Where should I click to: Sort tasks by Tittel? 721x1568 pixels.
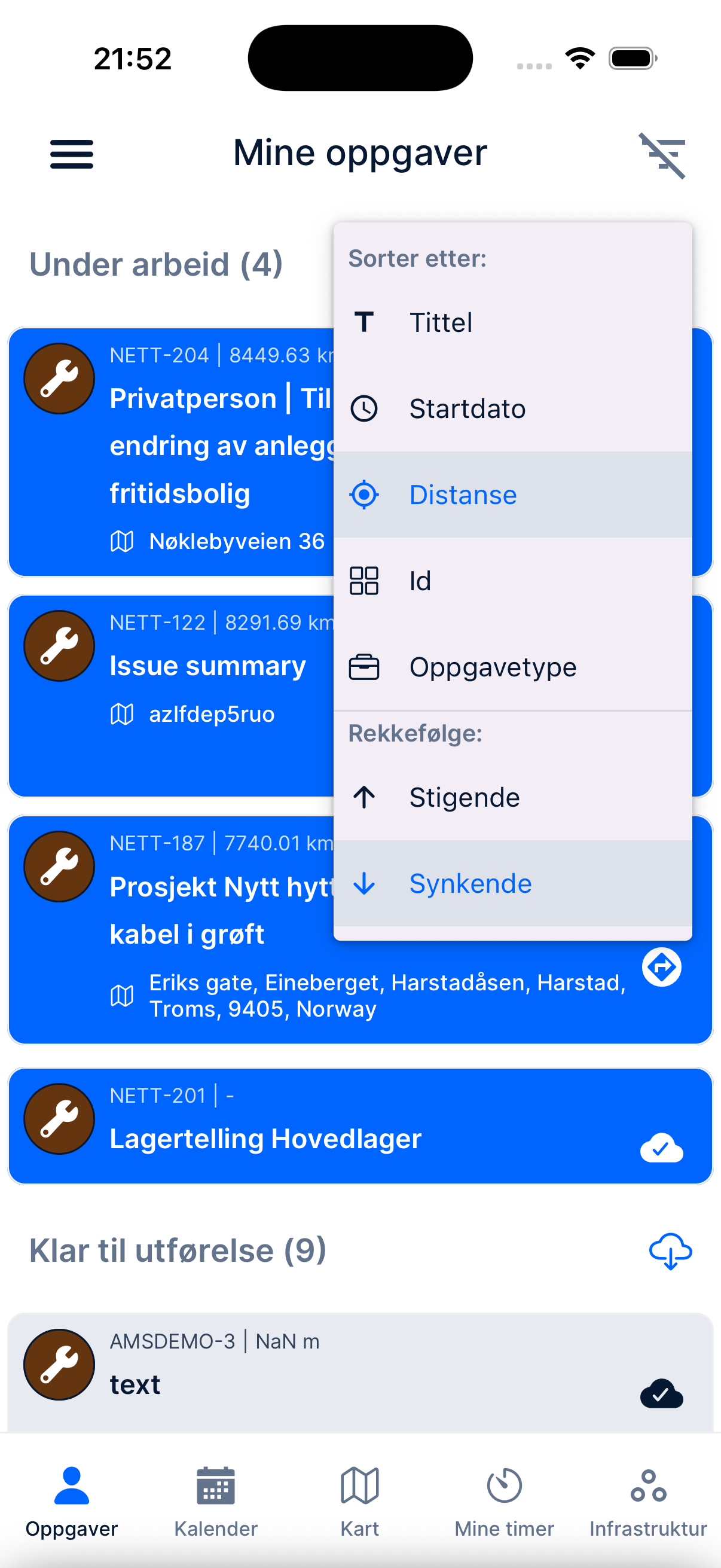(x=512, y=322)
